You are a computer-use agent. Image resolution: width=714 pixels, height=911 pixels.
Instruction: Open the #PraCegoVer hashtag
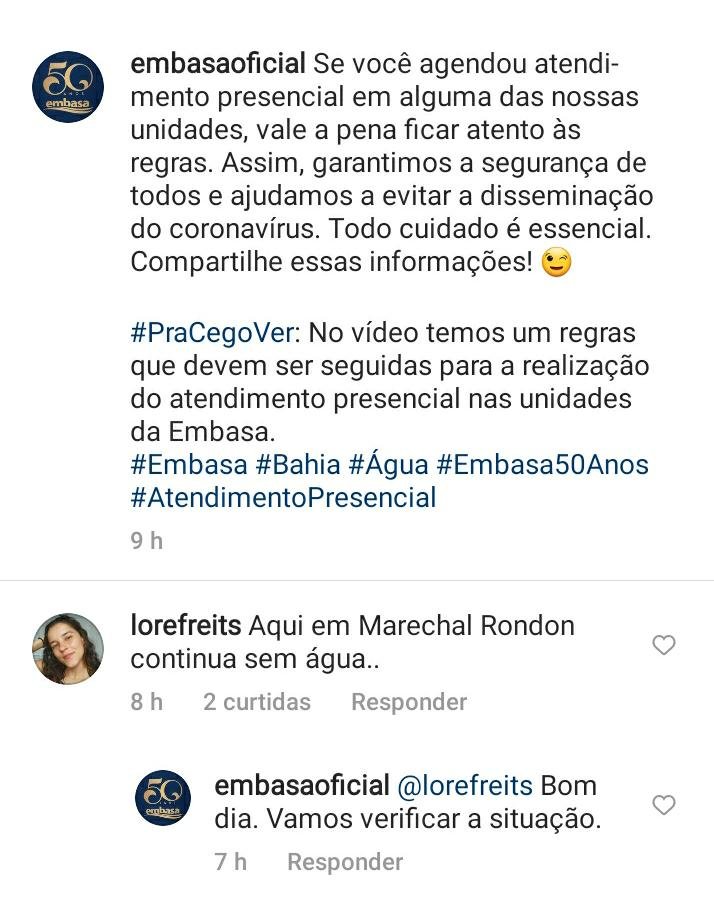pyautogui.click(x=214, y=332)
